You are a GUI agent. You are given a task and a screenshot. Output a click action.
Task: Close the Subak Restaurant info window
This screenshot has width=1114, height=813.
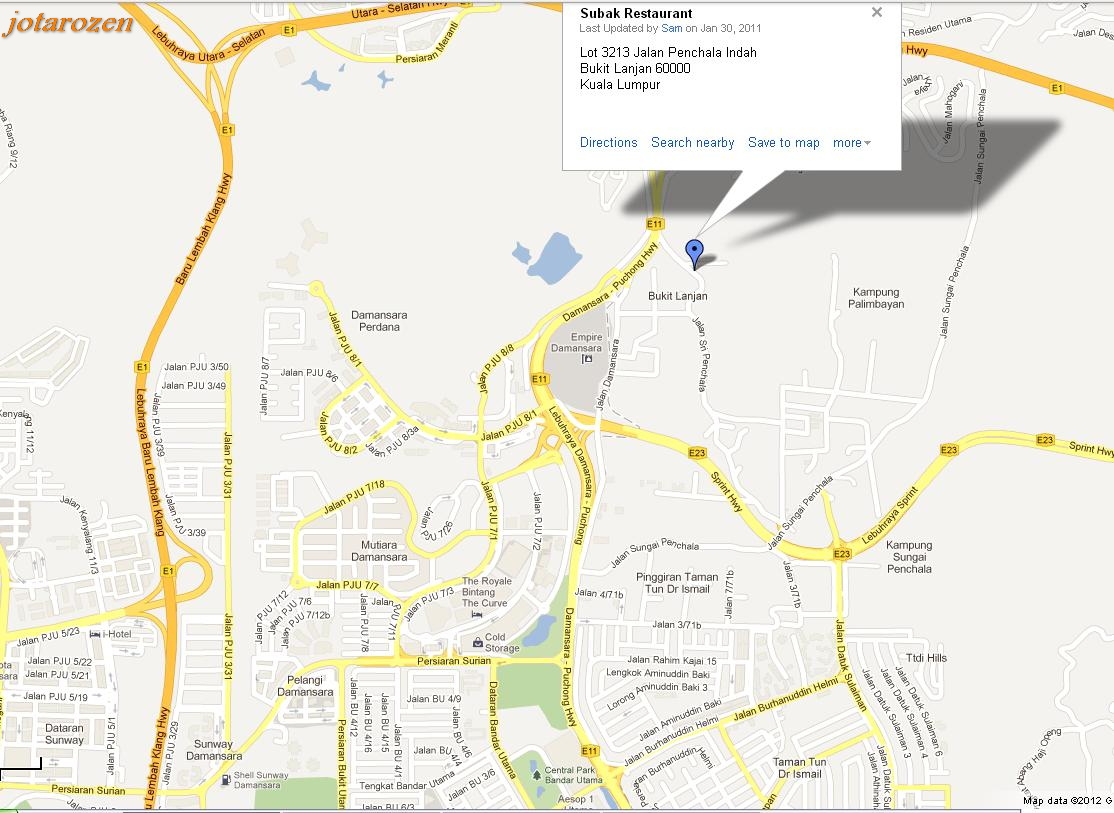877,13
